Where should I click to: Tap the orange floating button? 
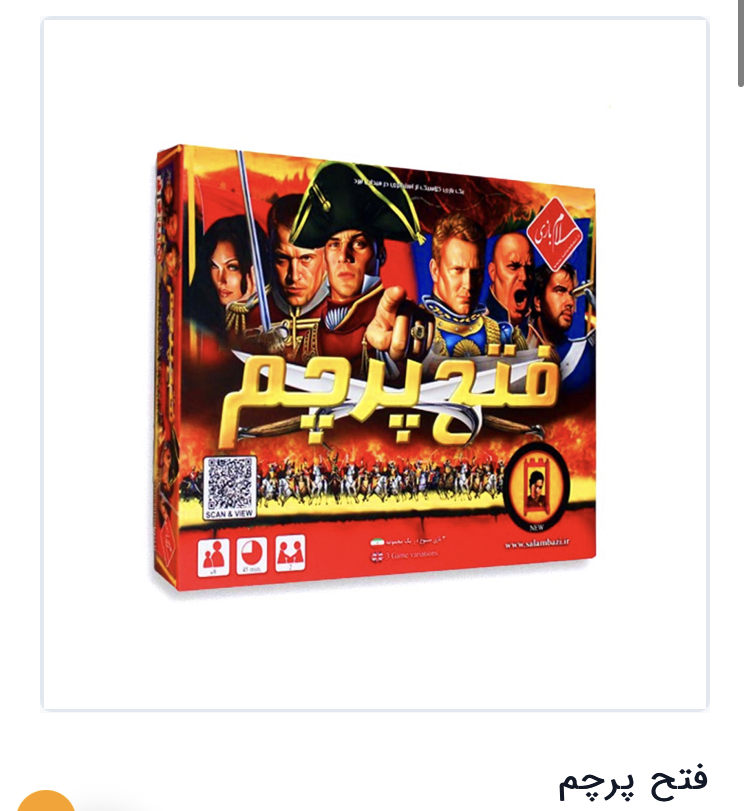tap(45, 801)
